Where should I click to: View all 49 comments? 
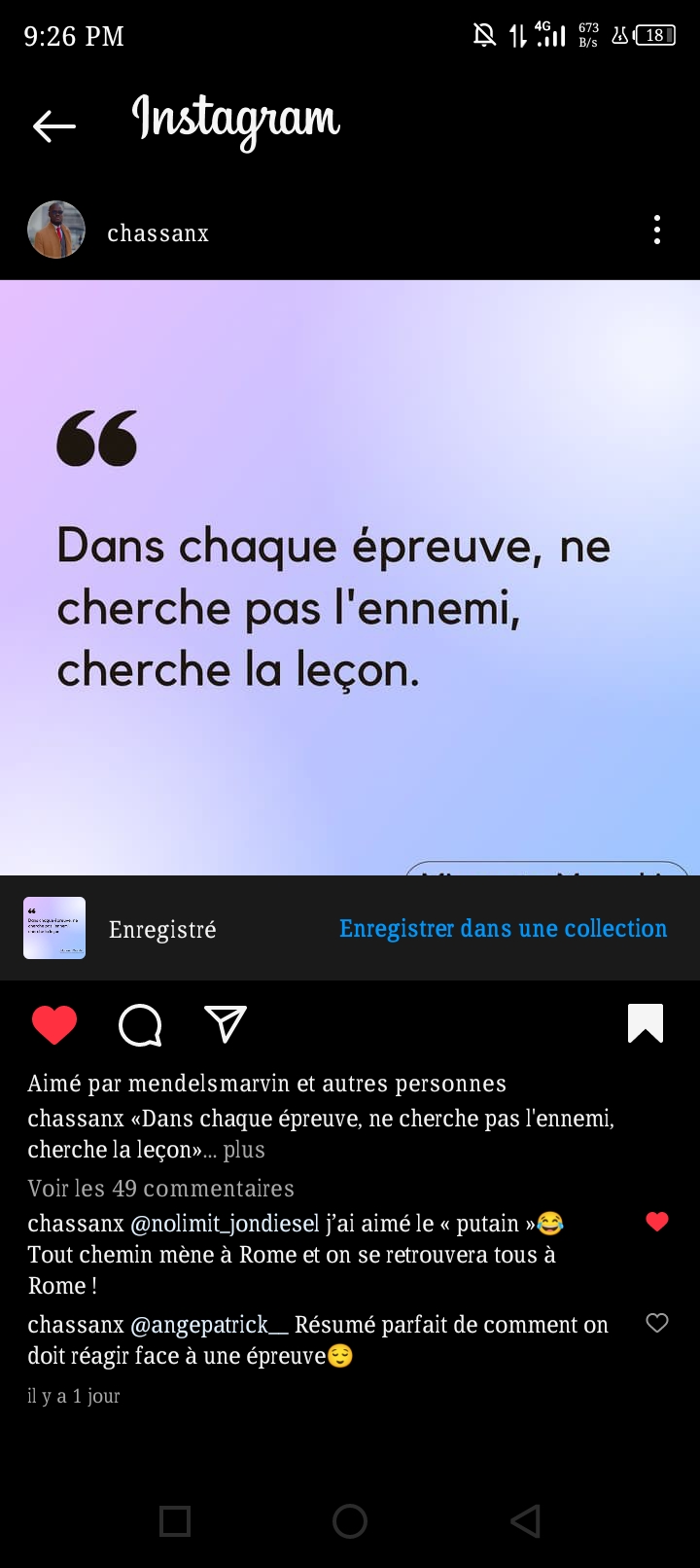160,1188
